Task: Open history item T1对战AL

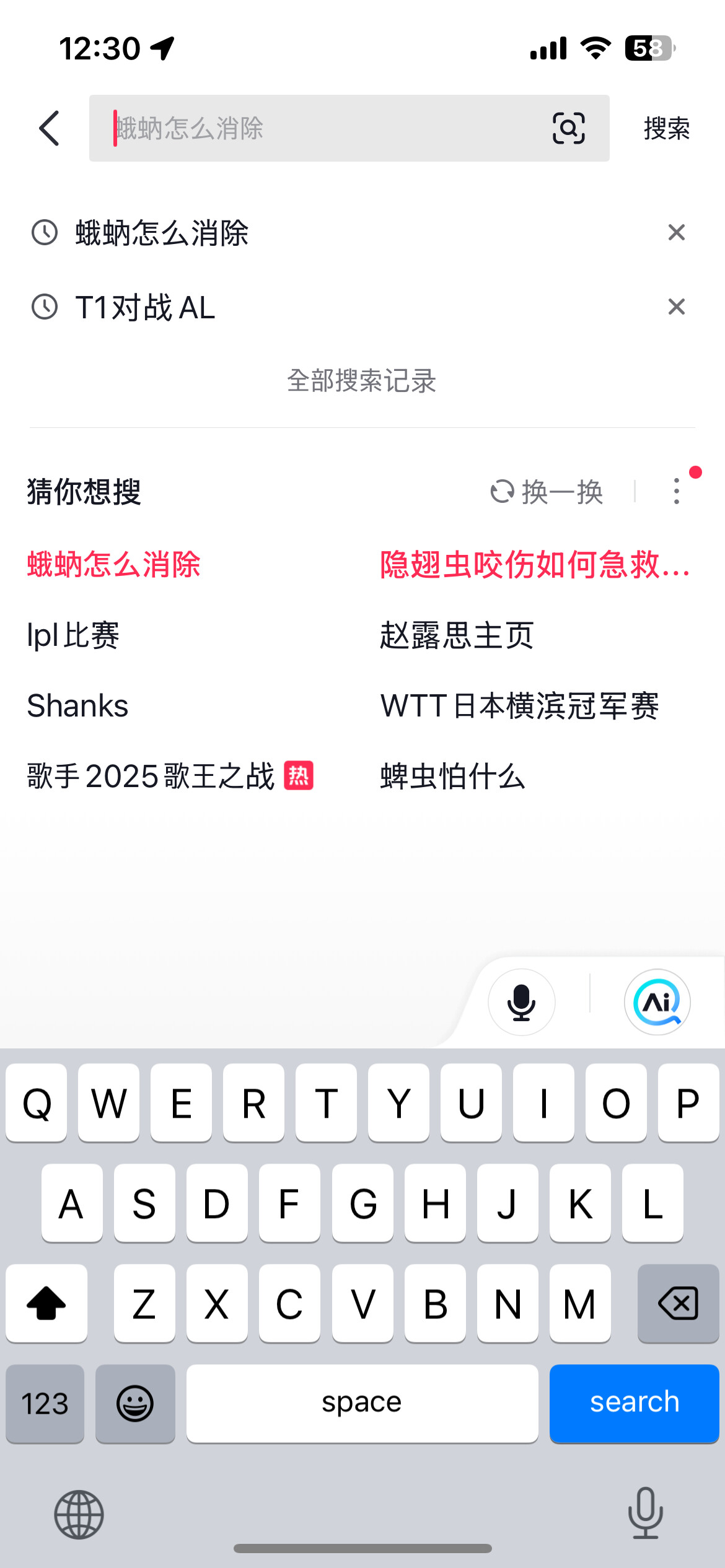Action: (x=146, y=307)
